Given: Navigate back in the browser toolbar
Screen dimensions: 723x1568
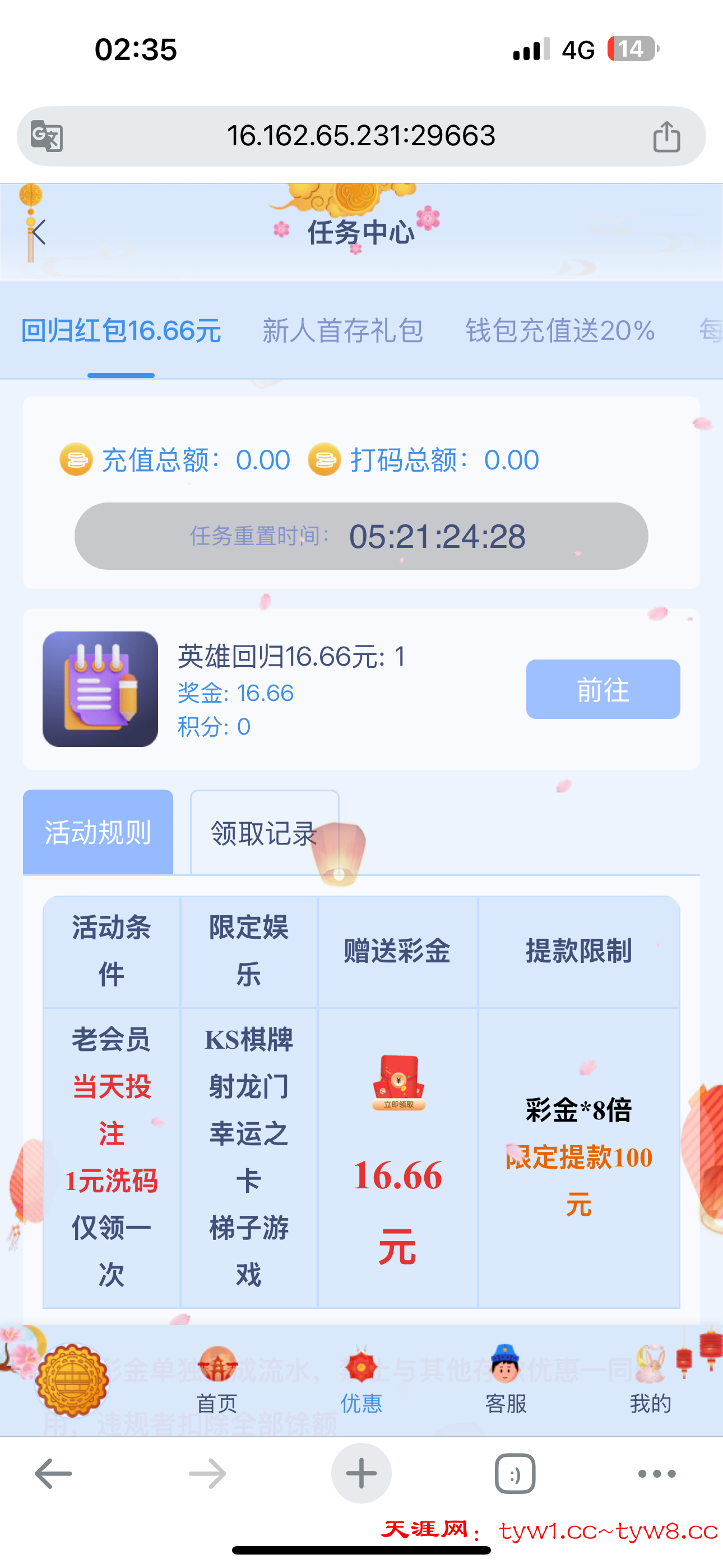Looking at the screenshot, I should click(54, 1474).
